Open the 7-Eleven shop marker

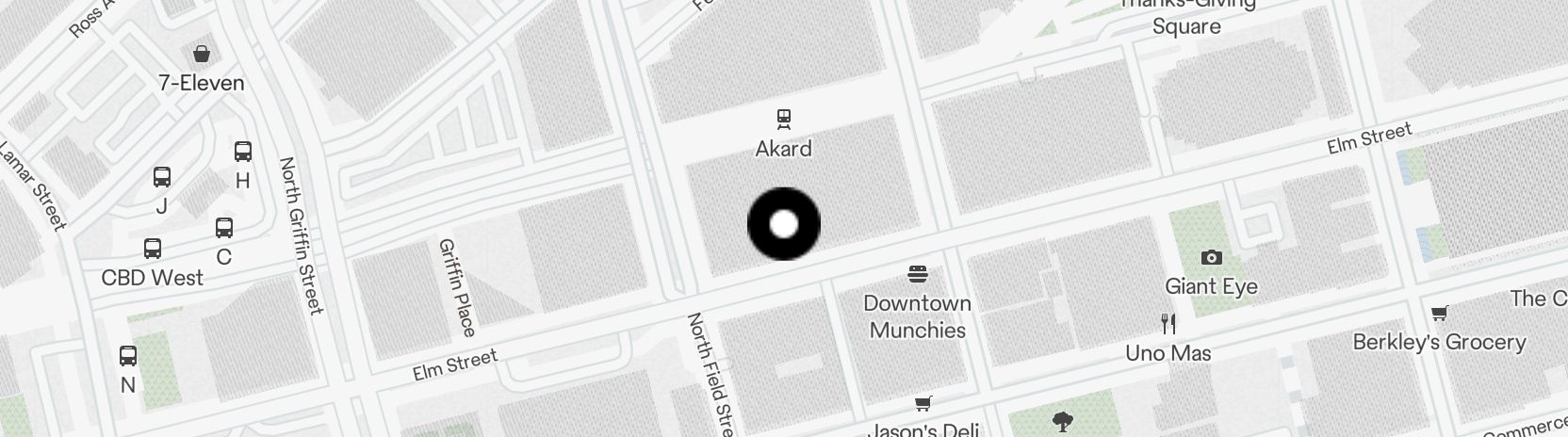201,54
